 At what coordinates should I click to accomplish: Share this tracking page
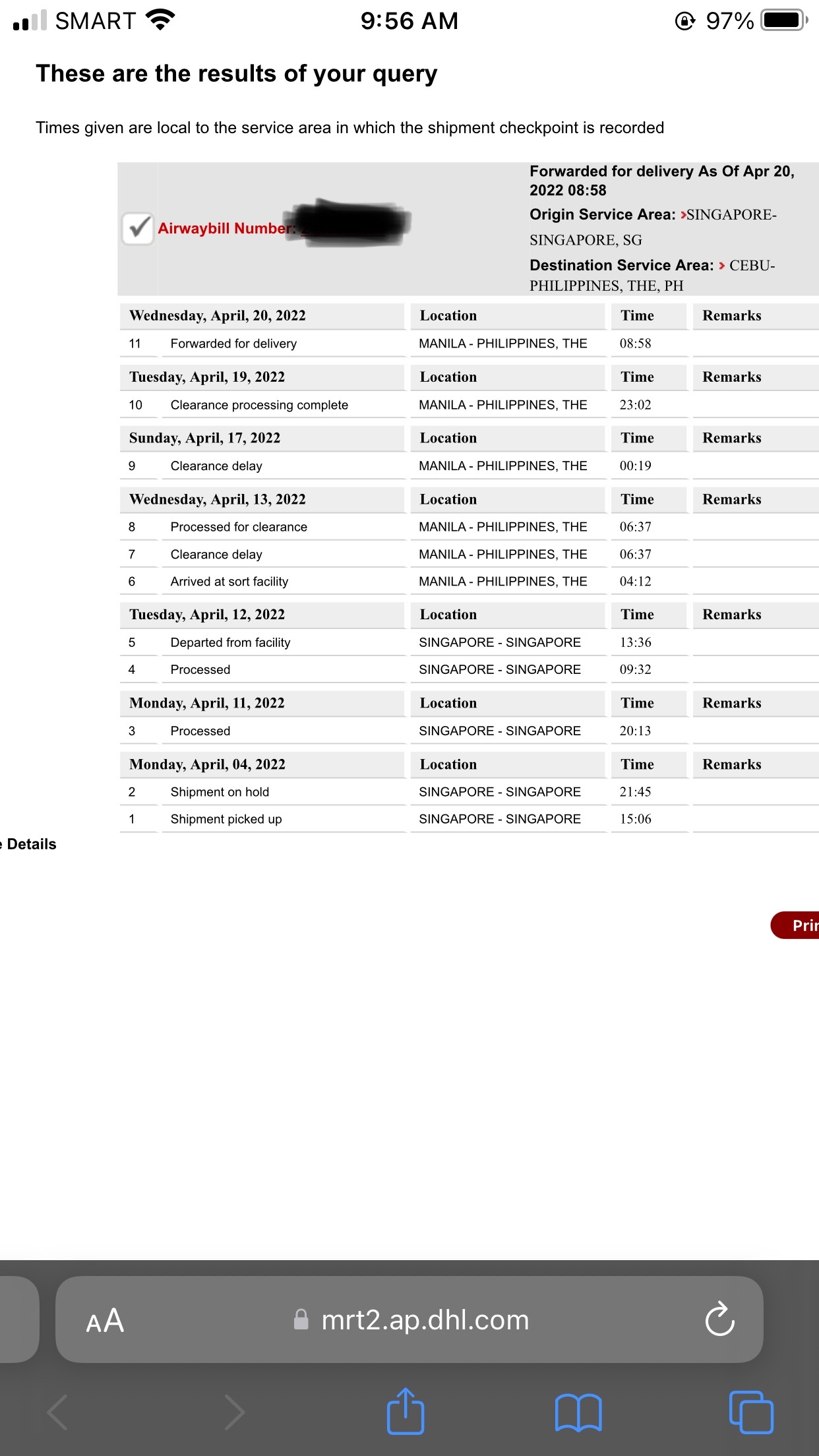coord(405,1410)
